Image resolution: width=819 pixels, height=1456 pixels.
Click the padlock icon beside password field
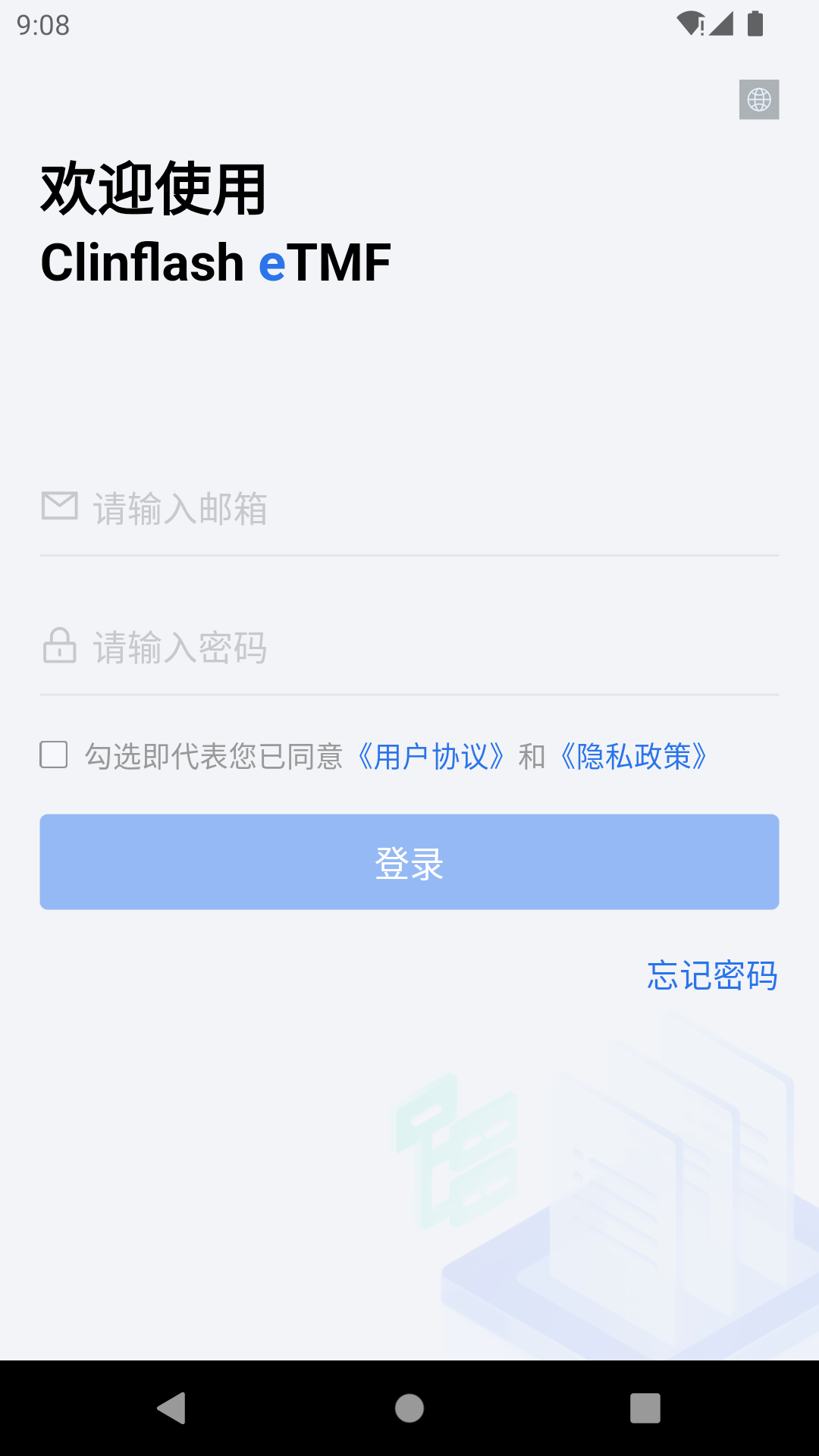click(x=60, y=647)
